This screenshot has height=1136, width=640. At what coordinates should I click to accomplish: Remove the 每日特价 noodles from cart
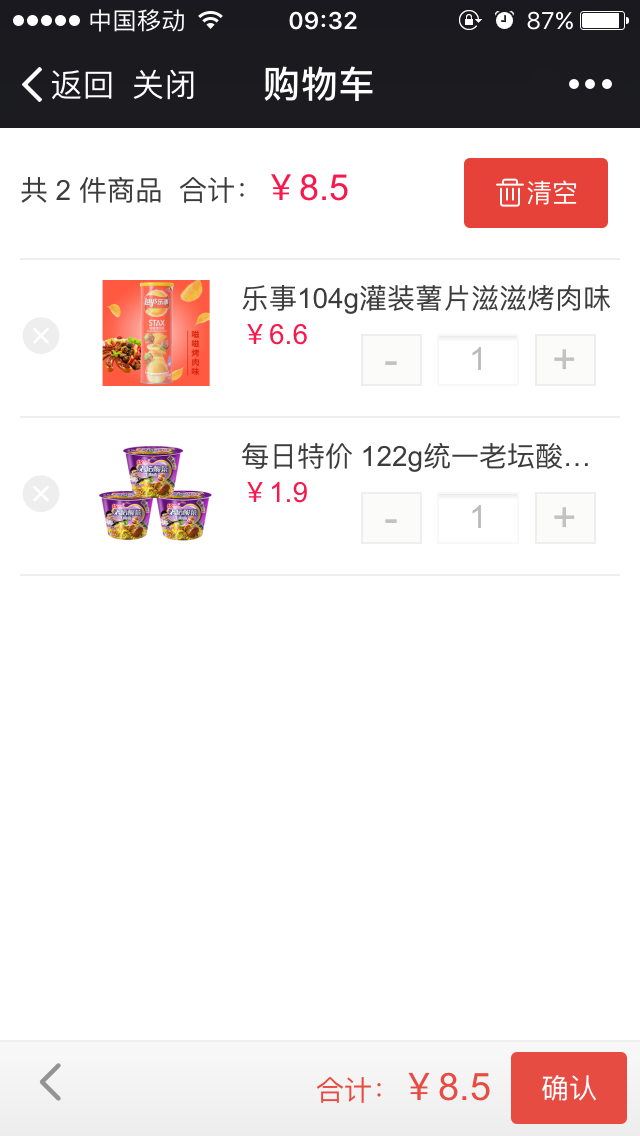click(41, 493)
